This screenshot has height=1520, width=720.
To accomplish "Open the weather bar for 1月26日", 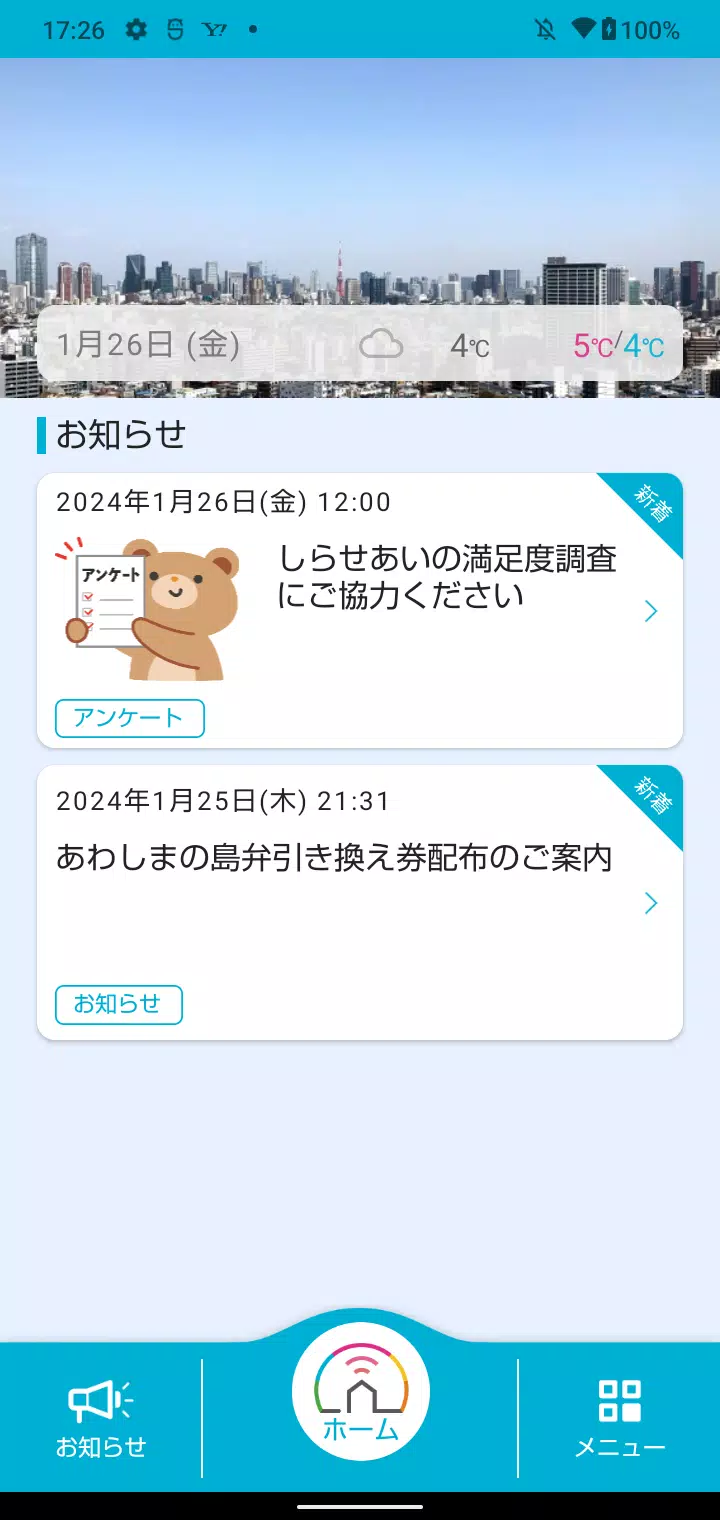I will 360,346.
